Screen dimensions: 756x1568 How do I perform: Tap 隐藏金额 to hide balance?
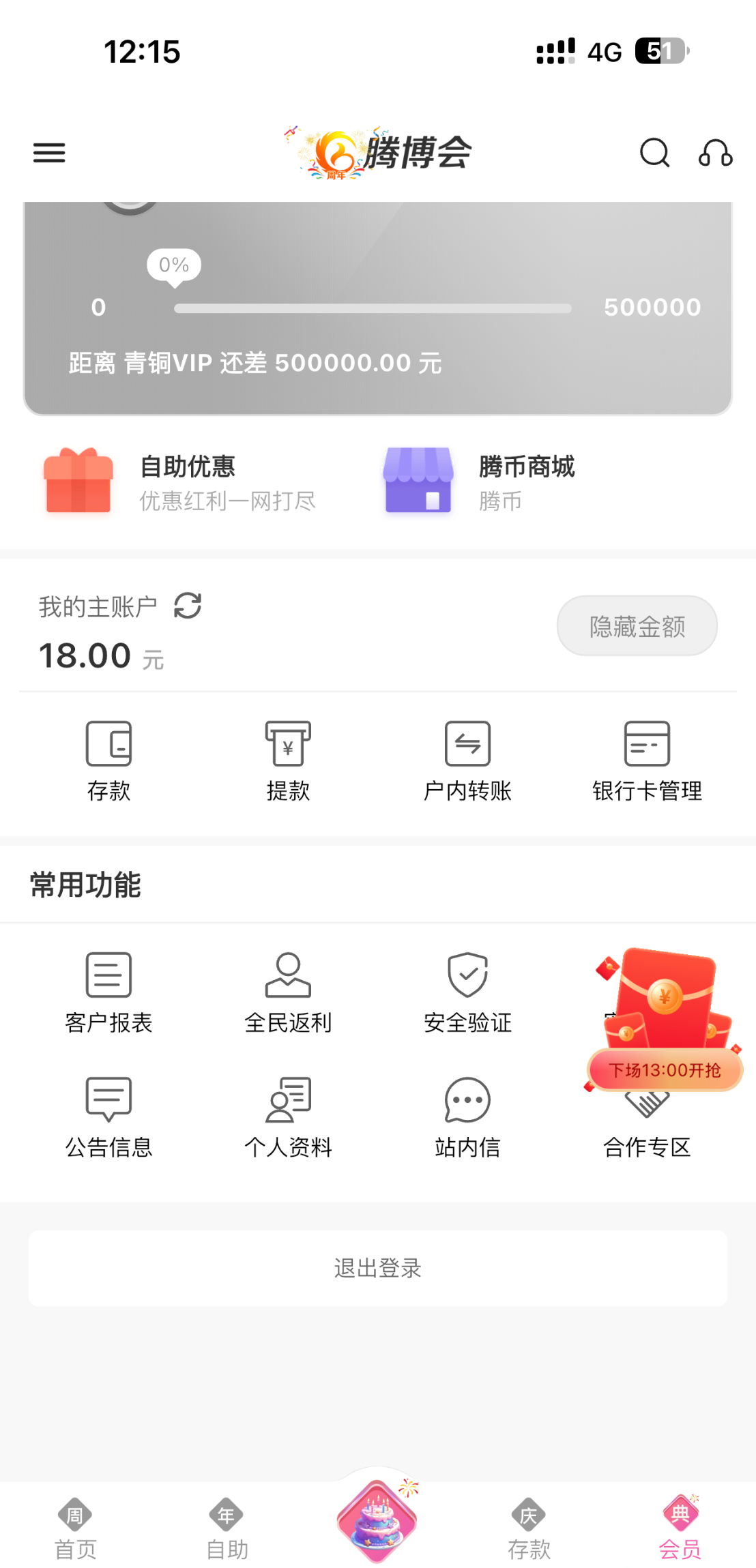[x=637, y=626]
